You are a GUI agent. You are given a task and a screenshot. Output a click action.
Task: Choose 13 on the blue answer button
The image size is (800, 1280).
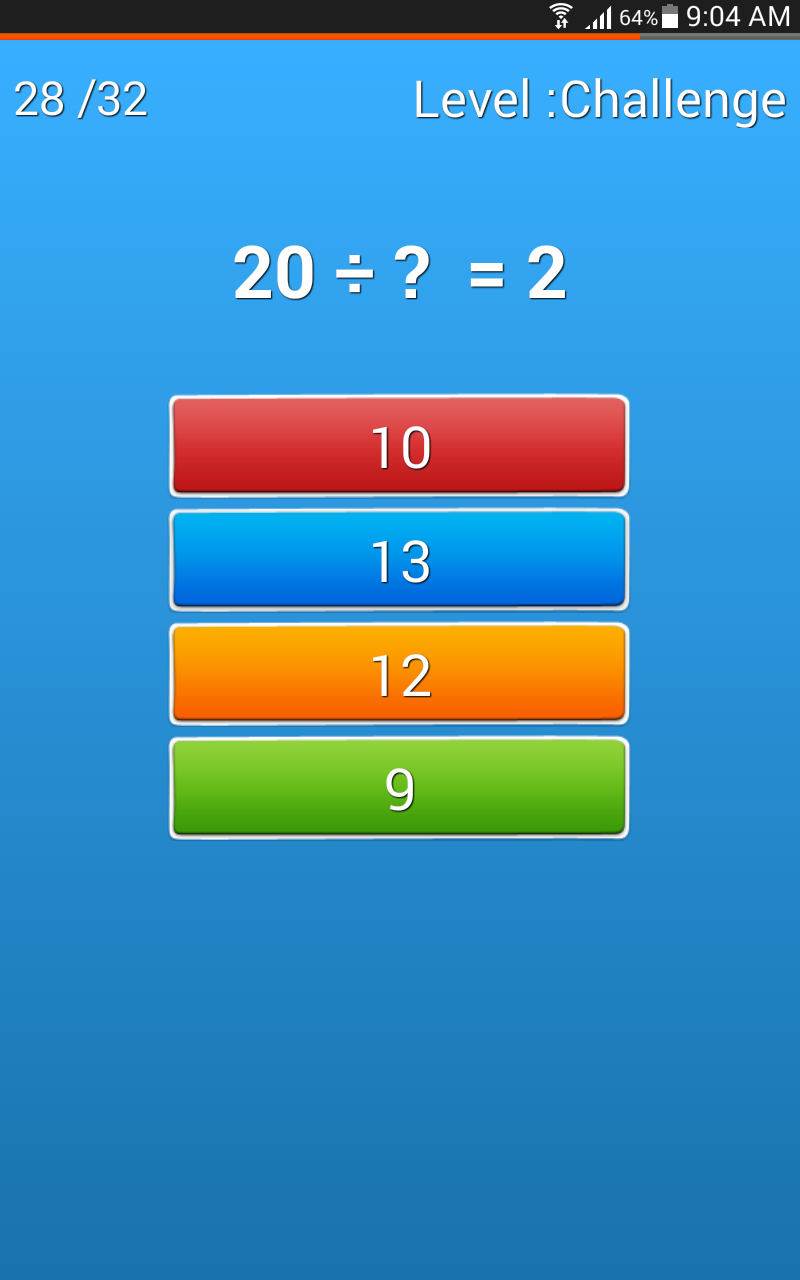click(x=399, y=560)
